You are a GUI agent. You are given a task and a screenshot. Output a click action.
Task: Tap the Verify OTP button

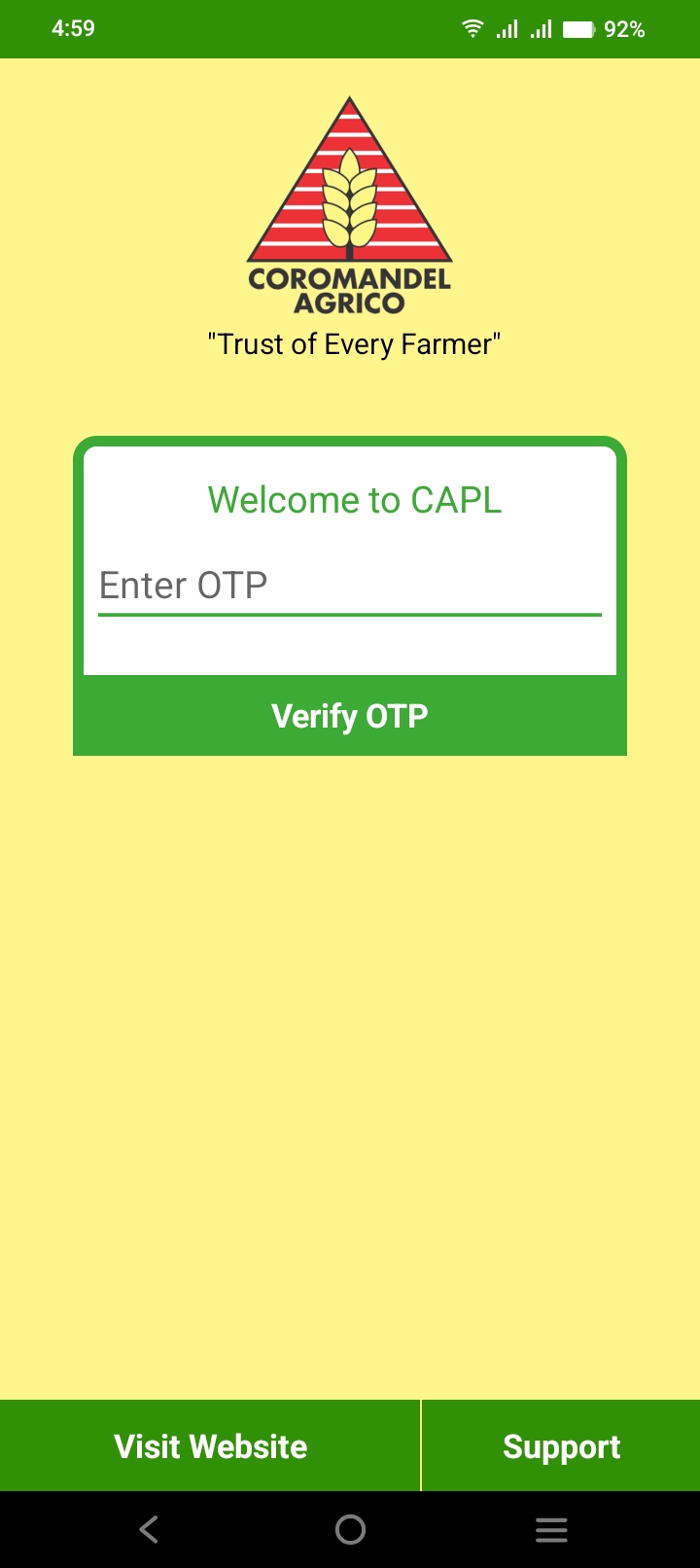click(350, 716)
